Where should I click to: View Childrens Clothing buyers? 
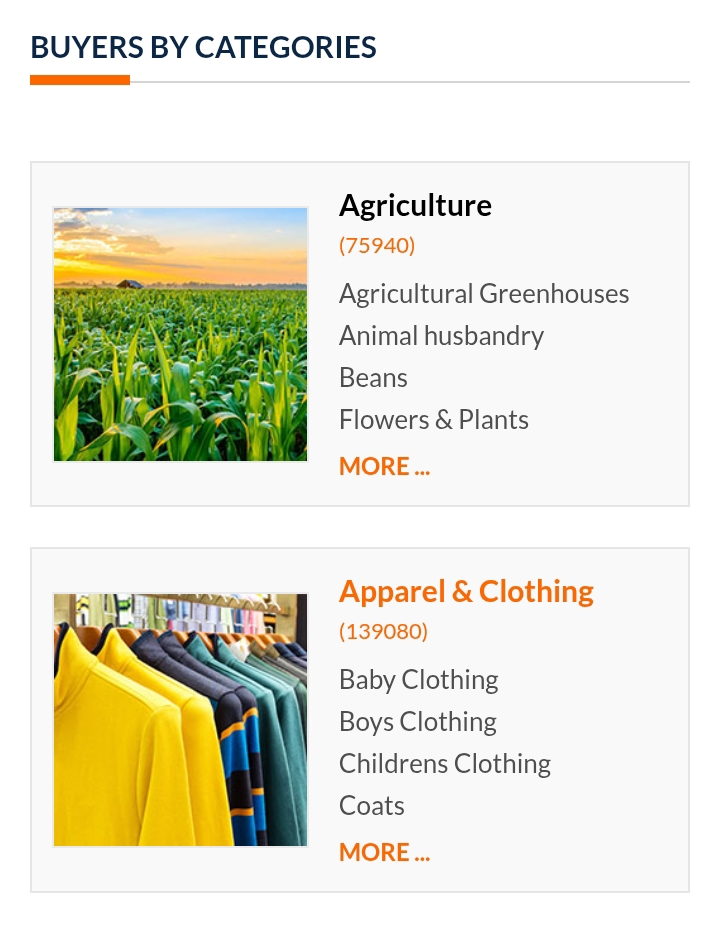pos(444,764)
